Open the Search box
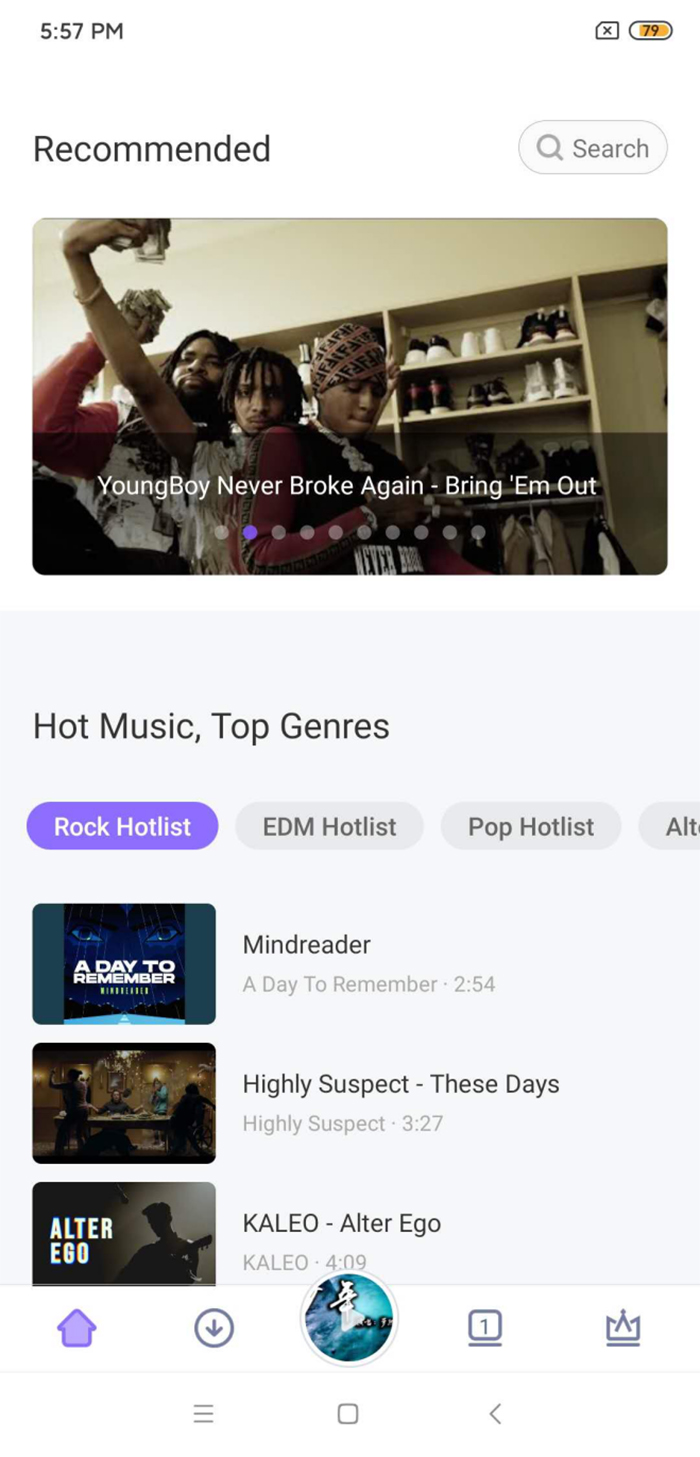 click(x=592, y=148)
